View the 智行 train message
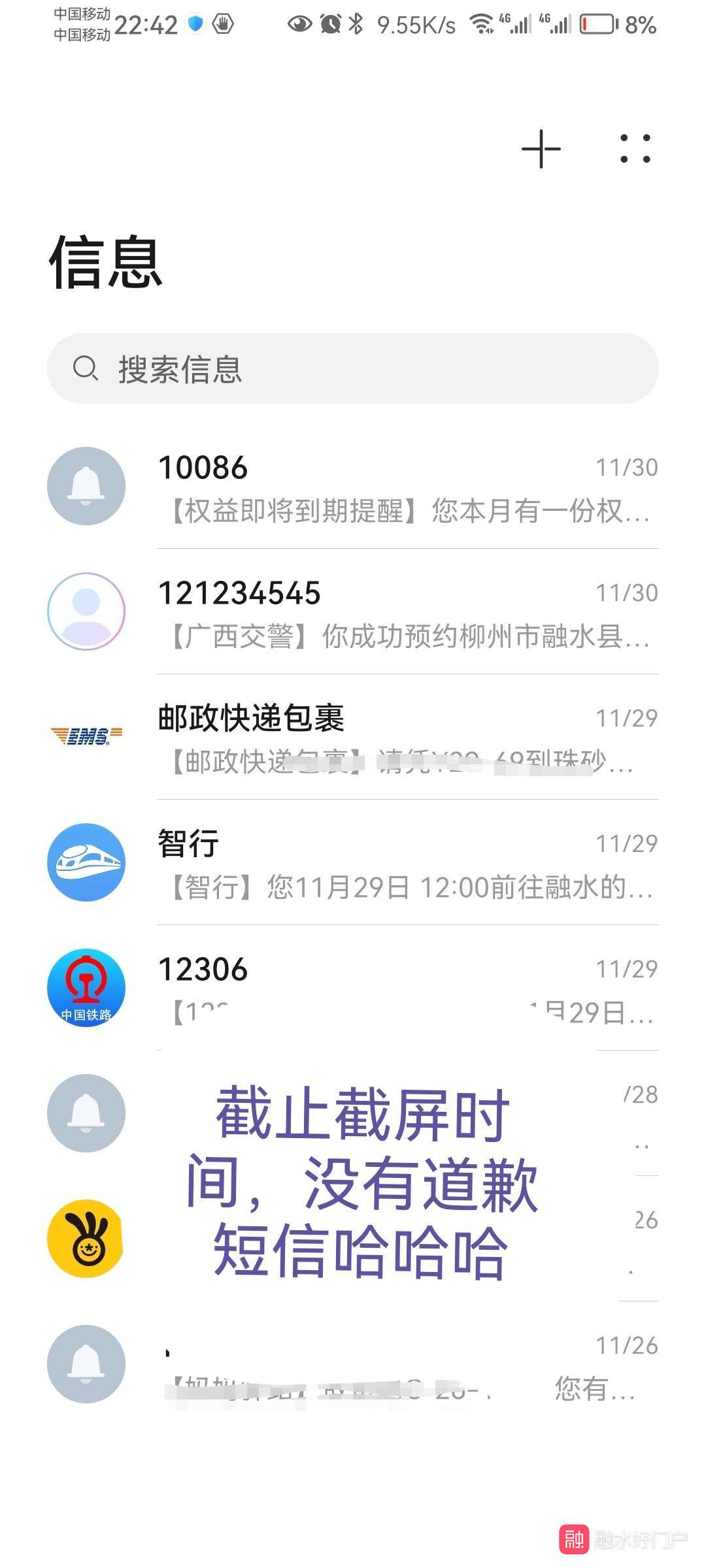The image size is (706, 1568). pyautogui.click(x=353, y=863)
